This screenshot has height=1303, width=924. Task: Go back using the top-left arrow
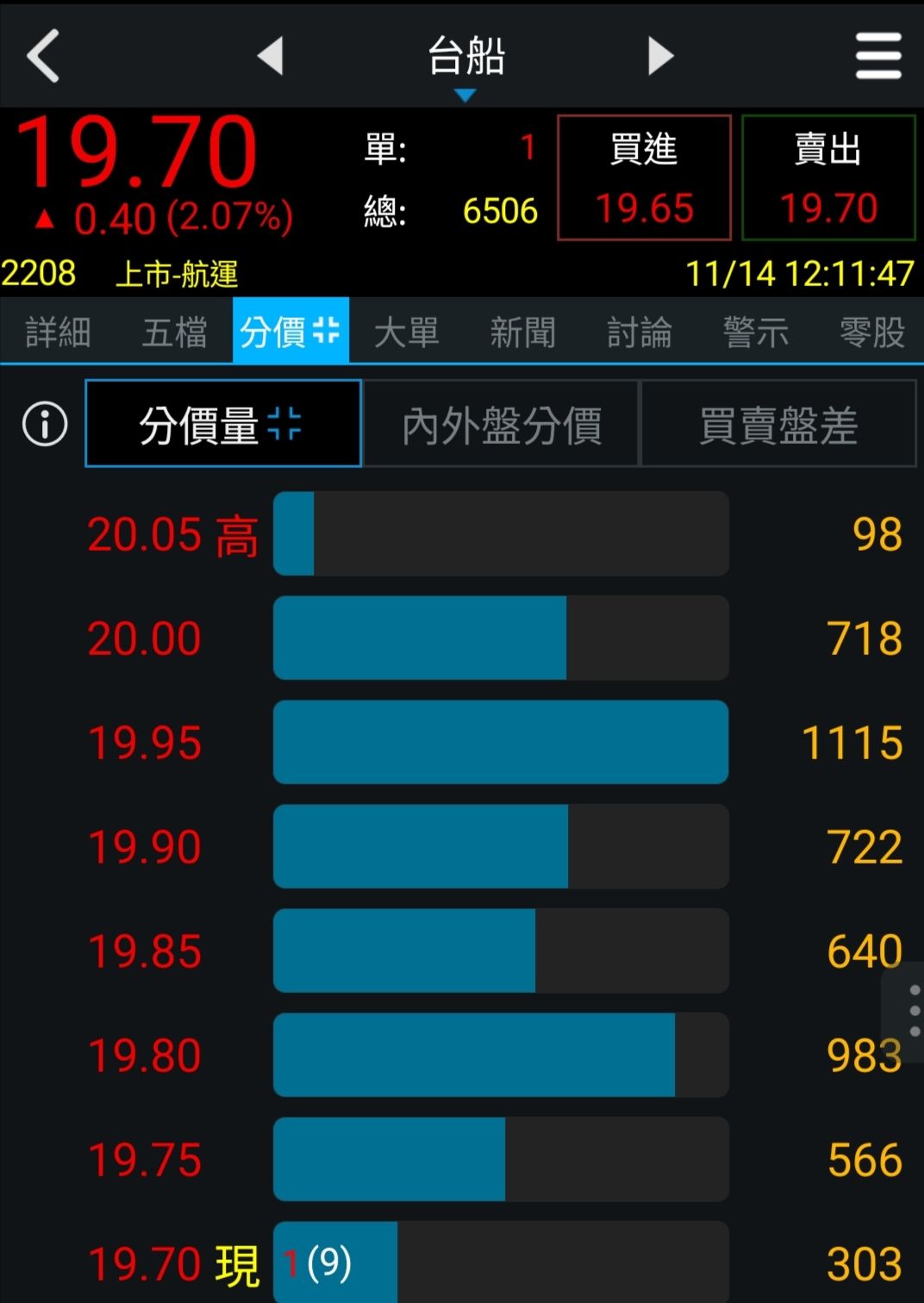(43, 56)
